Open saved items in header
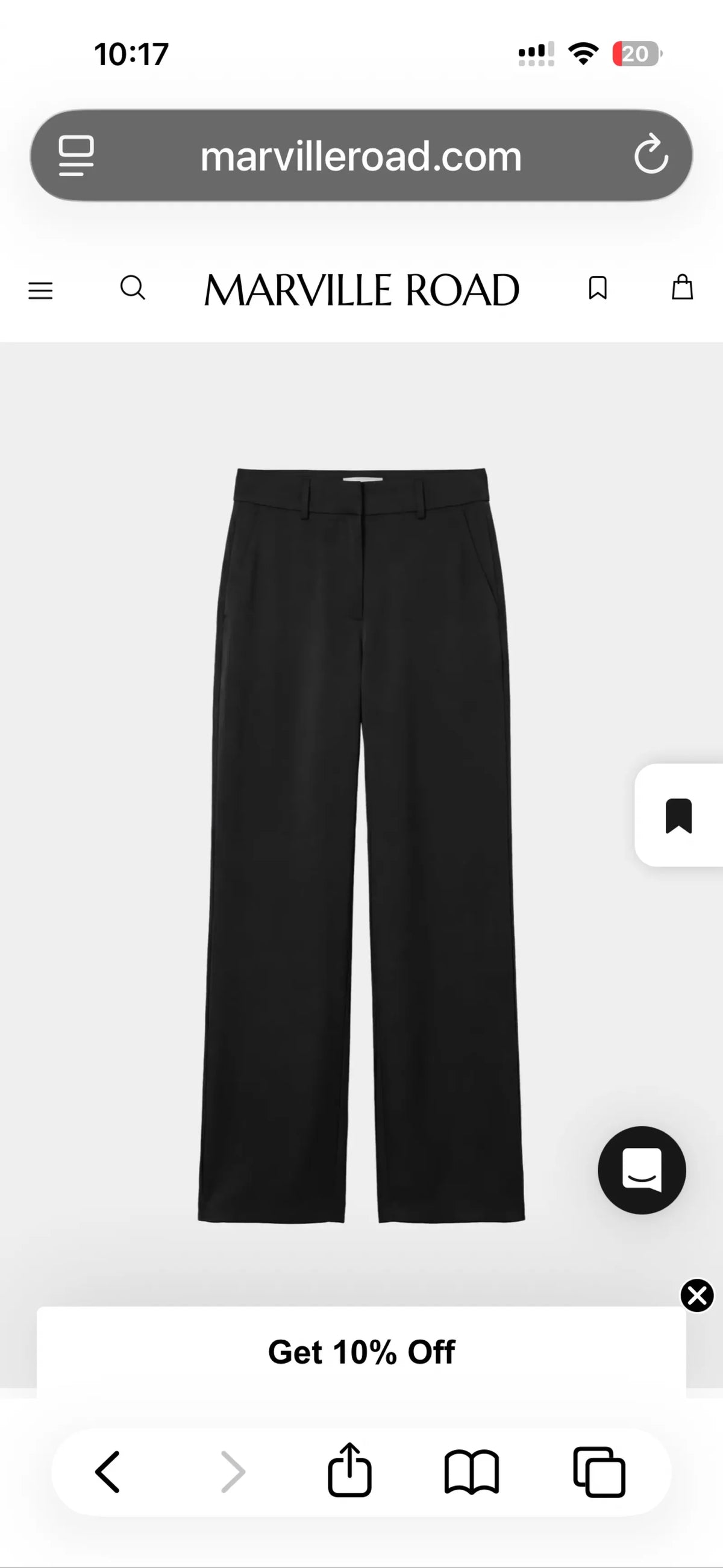Viewport: 723px width, 1568px height. [598, 288]
